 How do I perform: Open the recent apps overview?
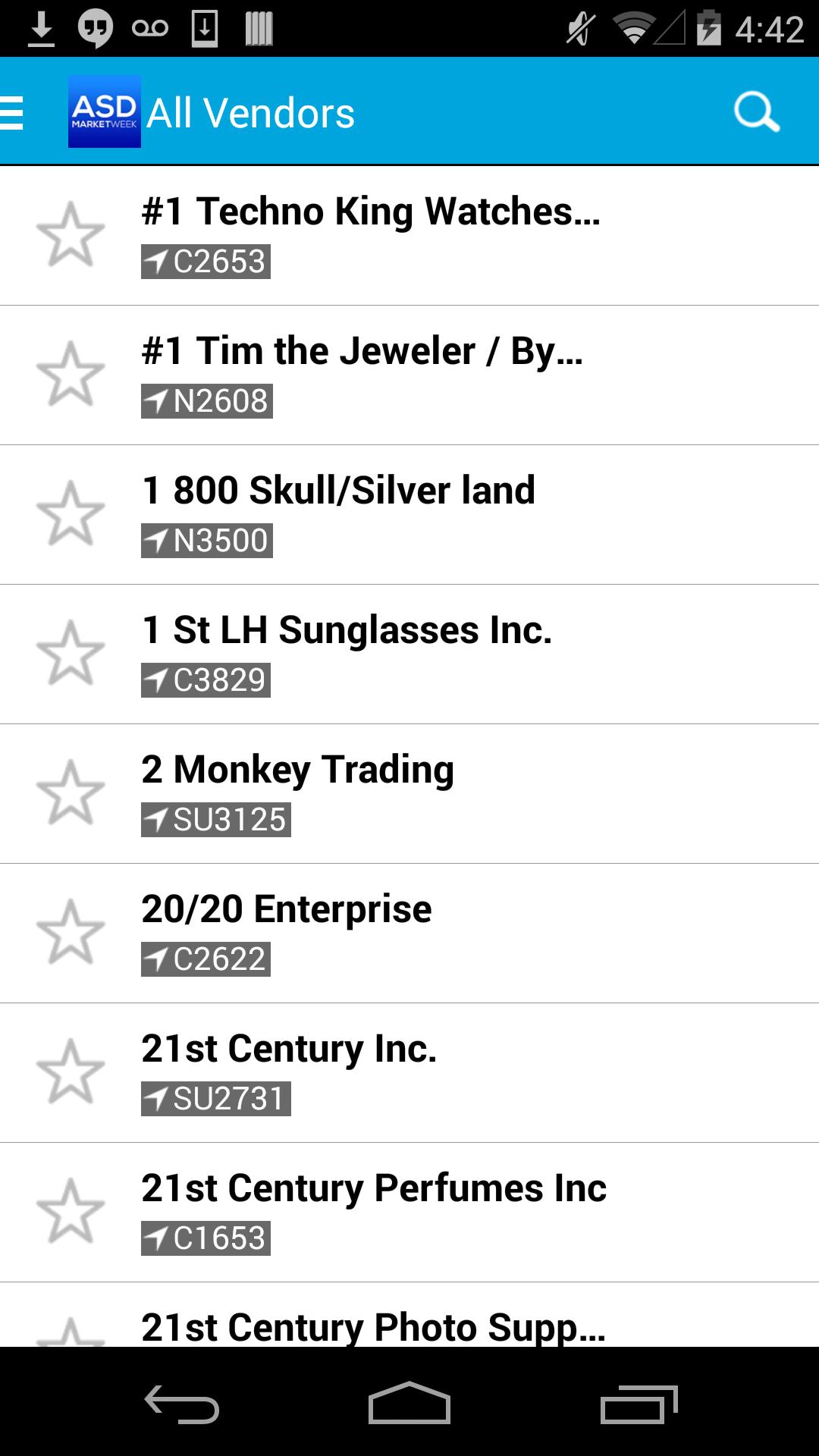click(639, 1404)
